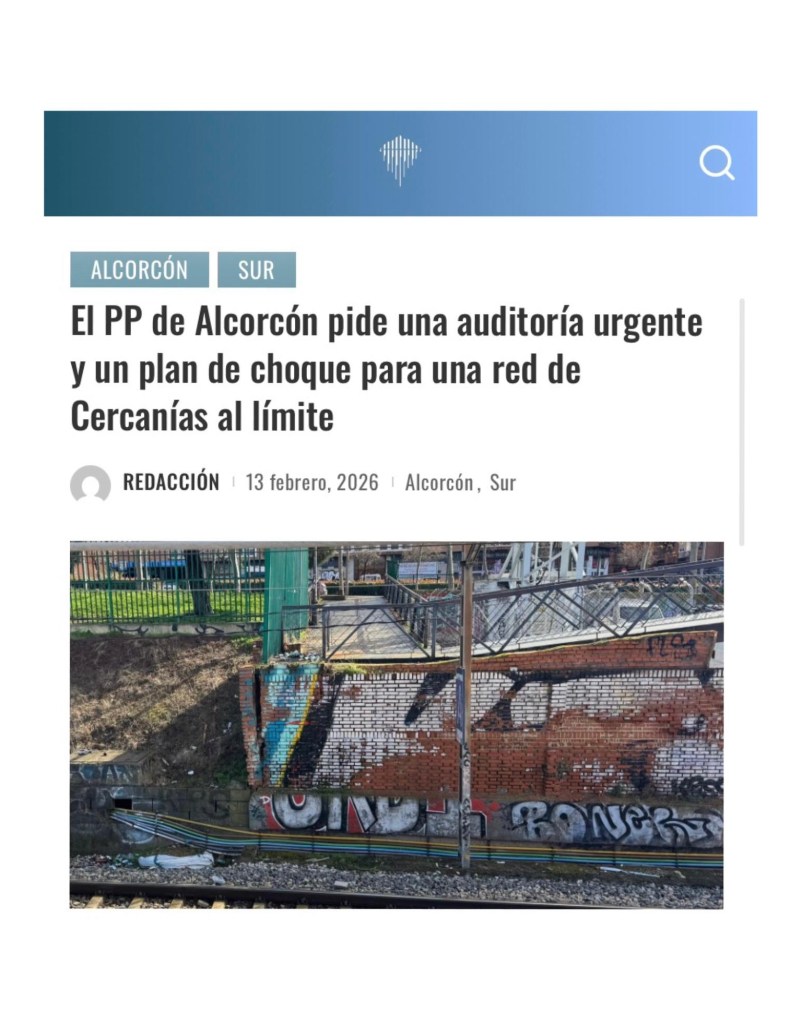
Task: Open the Alcorcón link beside the date
Action: (439, 483)
